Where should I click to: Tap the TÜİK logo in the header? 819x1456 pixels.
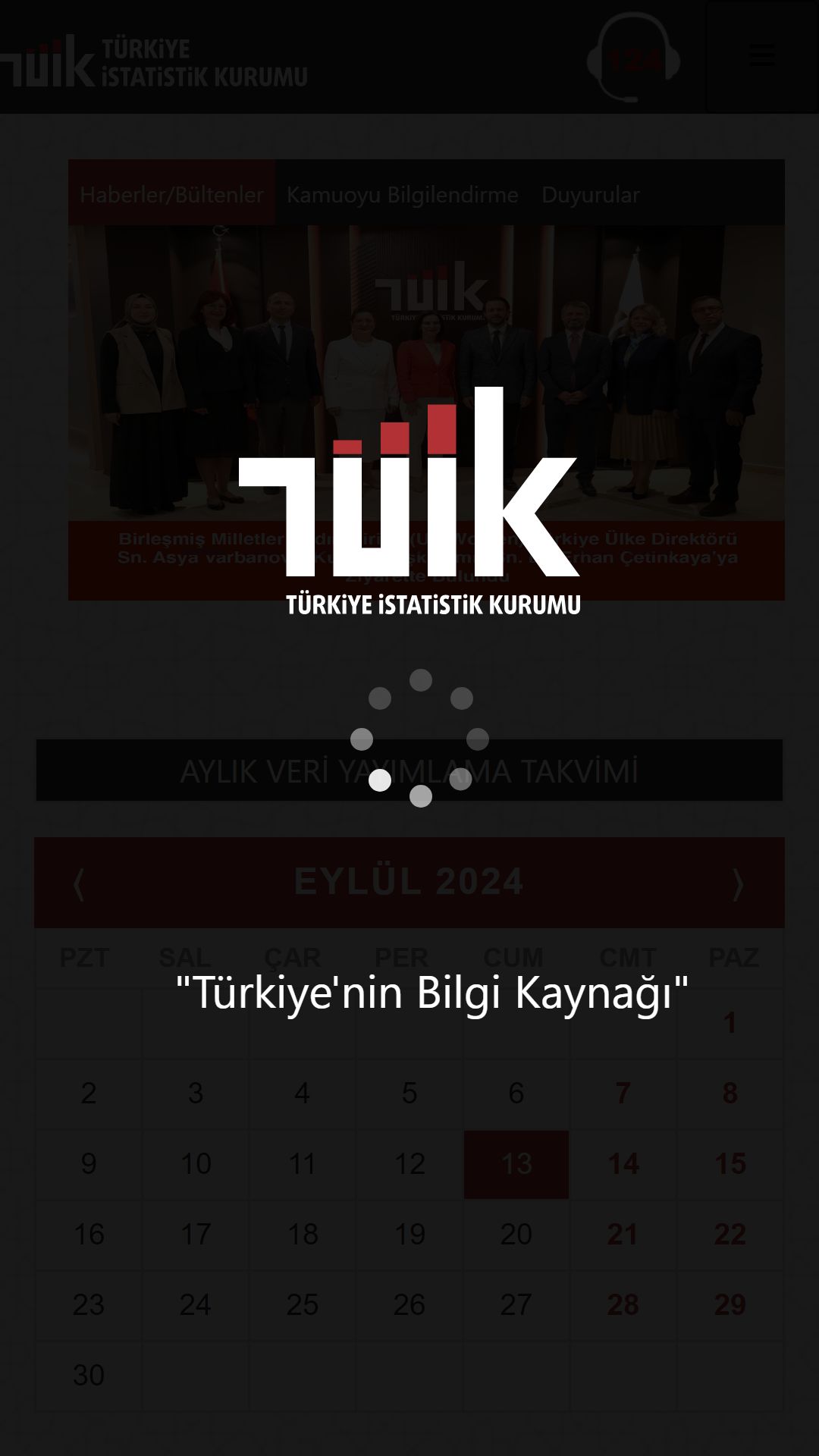tap(154, 61)
